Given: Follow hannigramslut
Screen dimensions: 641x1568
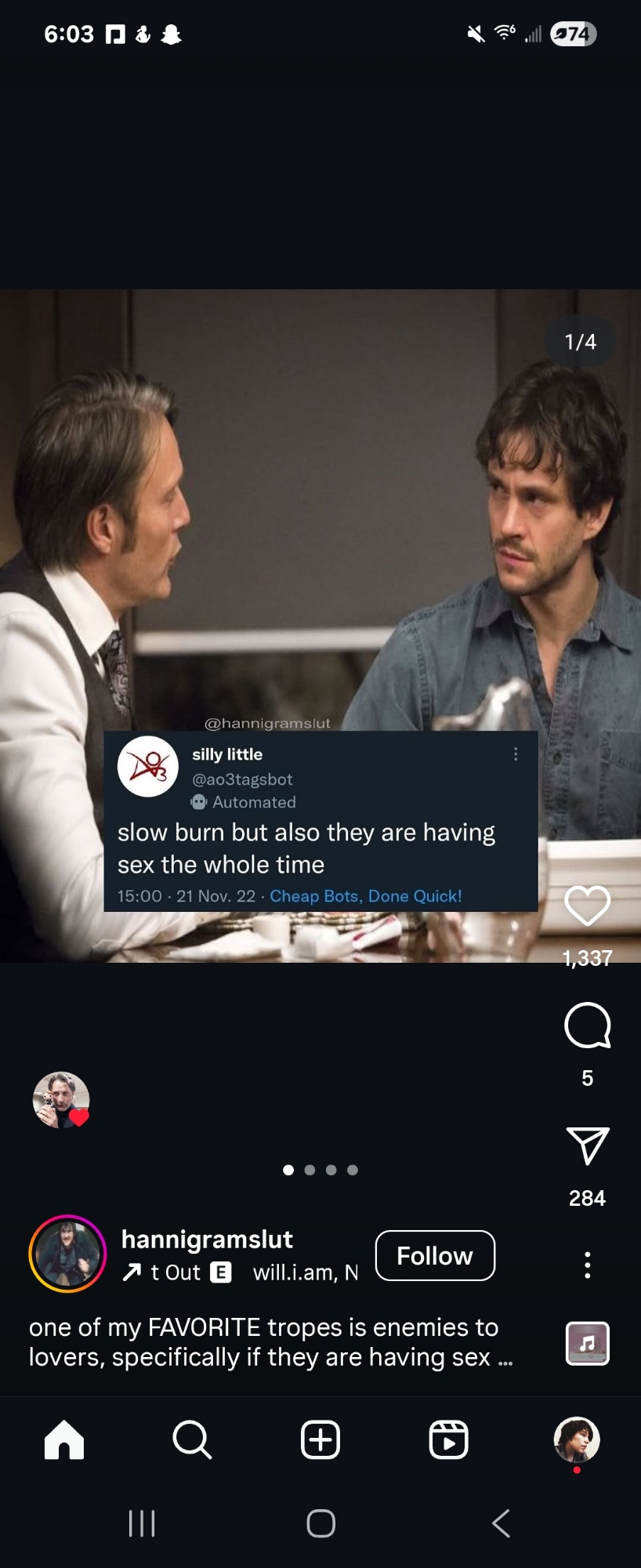Looking at the screenshot, I should click(x=435, y=1256).
